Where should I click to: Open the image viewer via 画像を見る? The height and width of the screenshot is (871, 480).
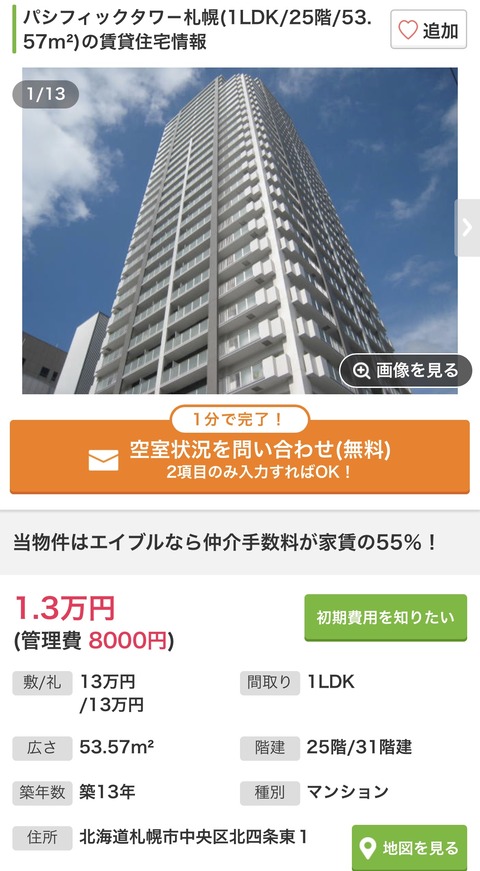coord(406,371)
